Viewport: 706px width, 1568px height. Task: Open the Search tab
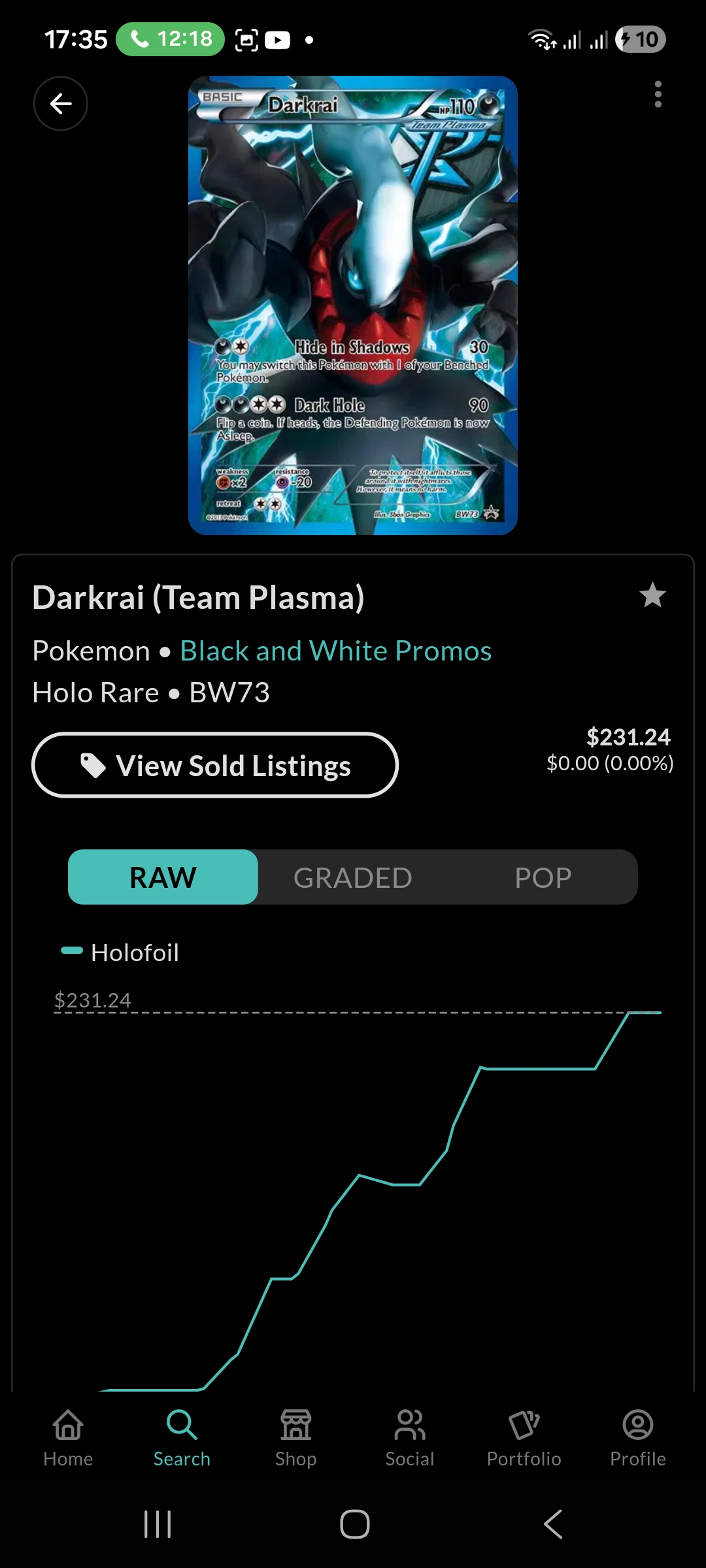point(182,1437)
